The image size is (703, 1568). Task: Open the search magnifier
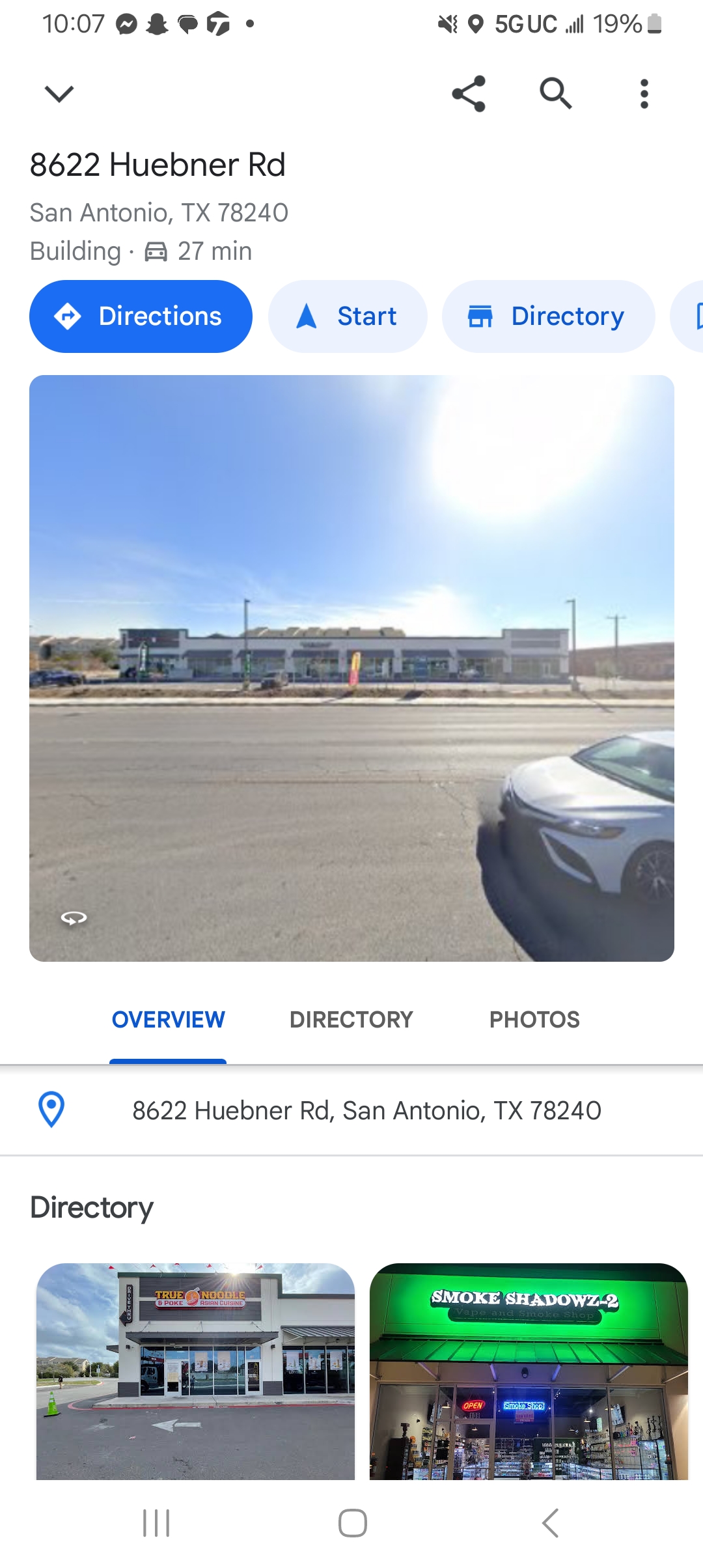tap(556, 94)
